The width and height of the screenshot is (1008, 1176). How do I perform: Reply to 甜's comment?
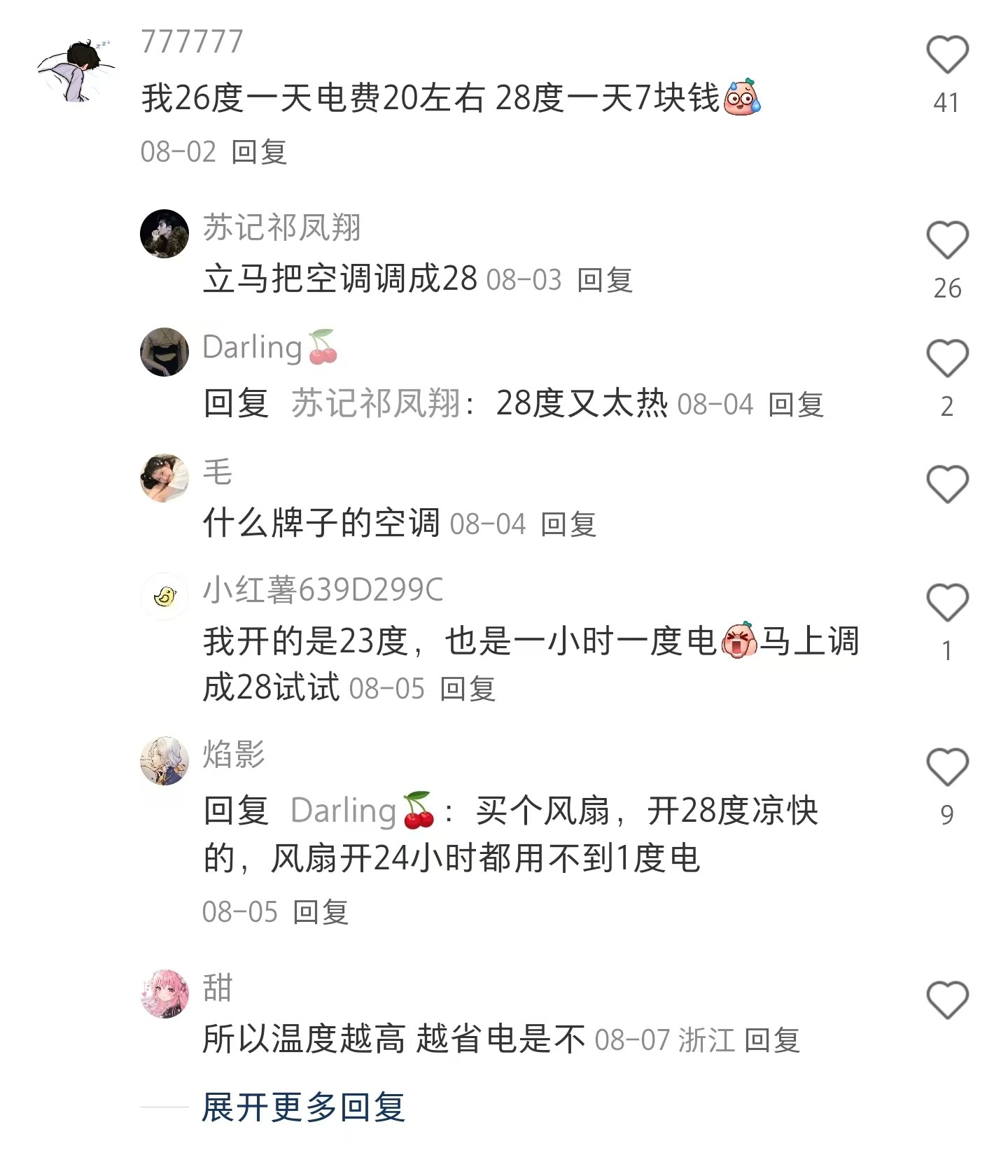click(x=771, y=1040)
